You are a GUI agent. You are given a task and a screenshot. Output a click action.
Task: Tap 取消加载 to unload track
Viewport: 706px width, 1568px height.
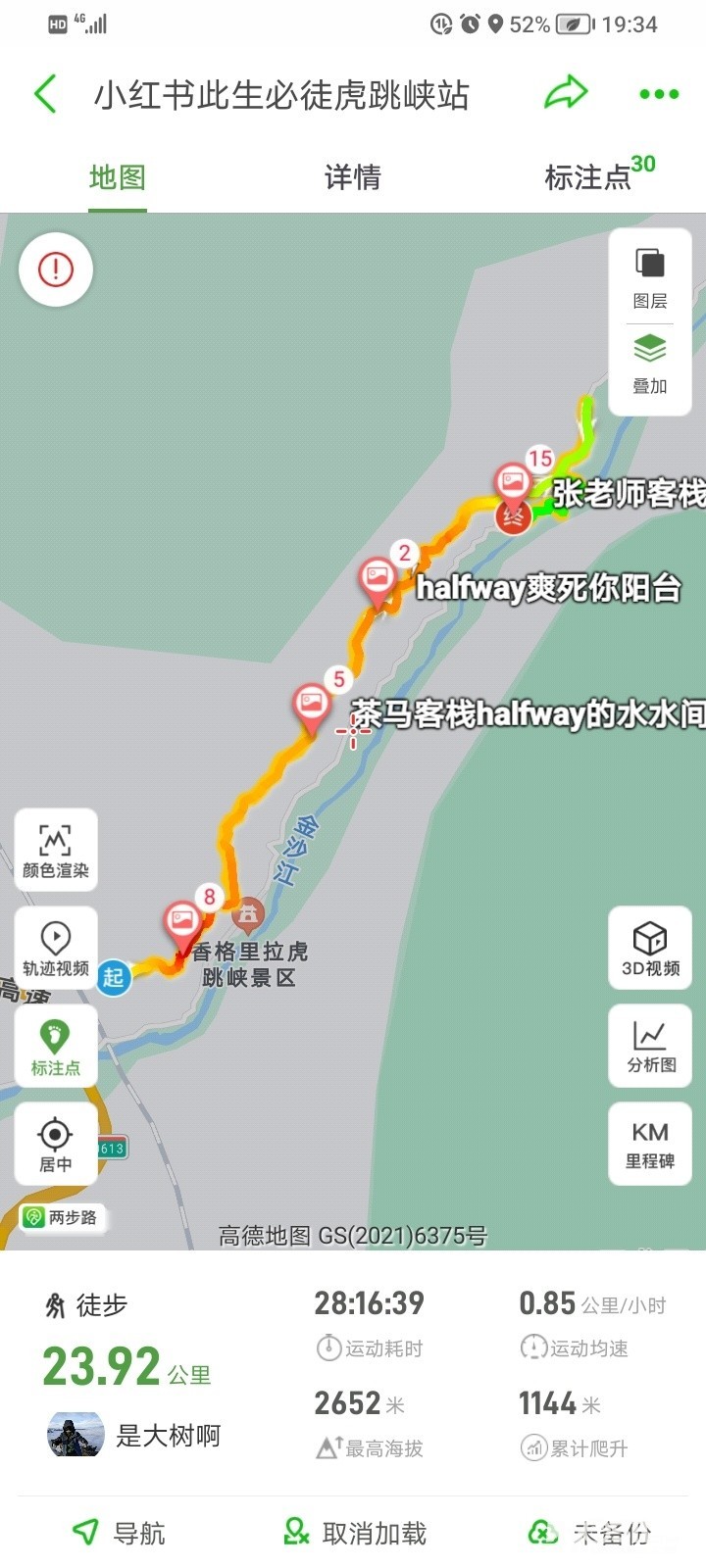(x=355, y=1532)
